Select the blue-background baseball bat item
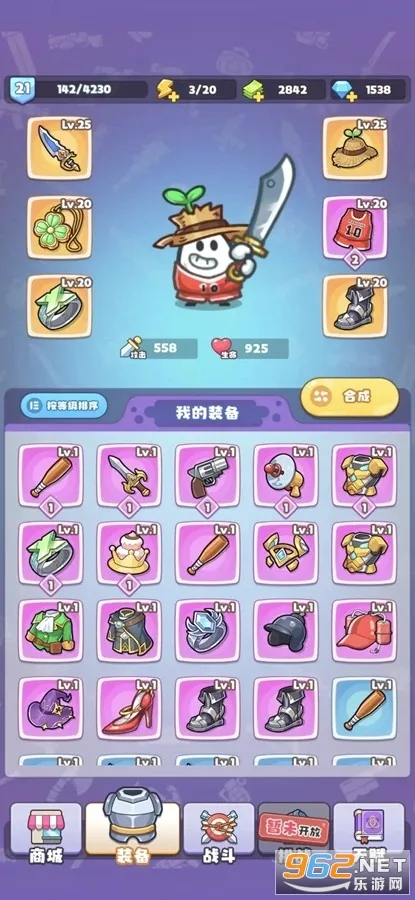This screenshot has height=900, width=415. coord(364,708)
